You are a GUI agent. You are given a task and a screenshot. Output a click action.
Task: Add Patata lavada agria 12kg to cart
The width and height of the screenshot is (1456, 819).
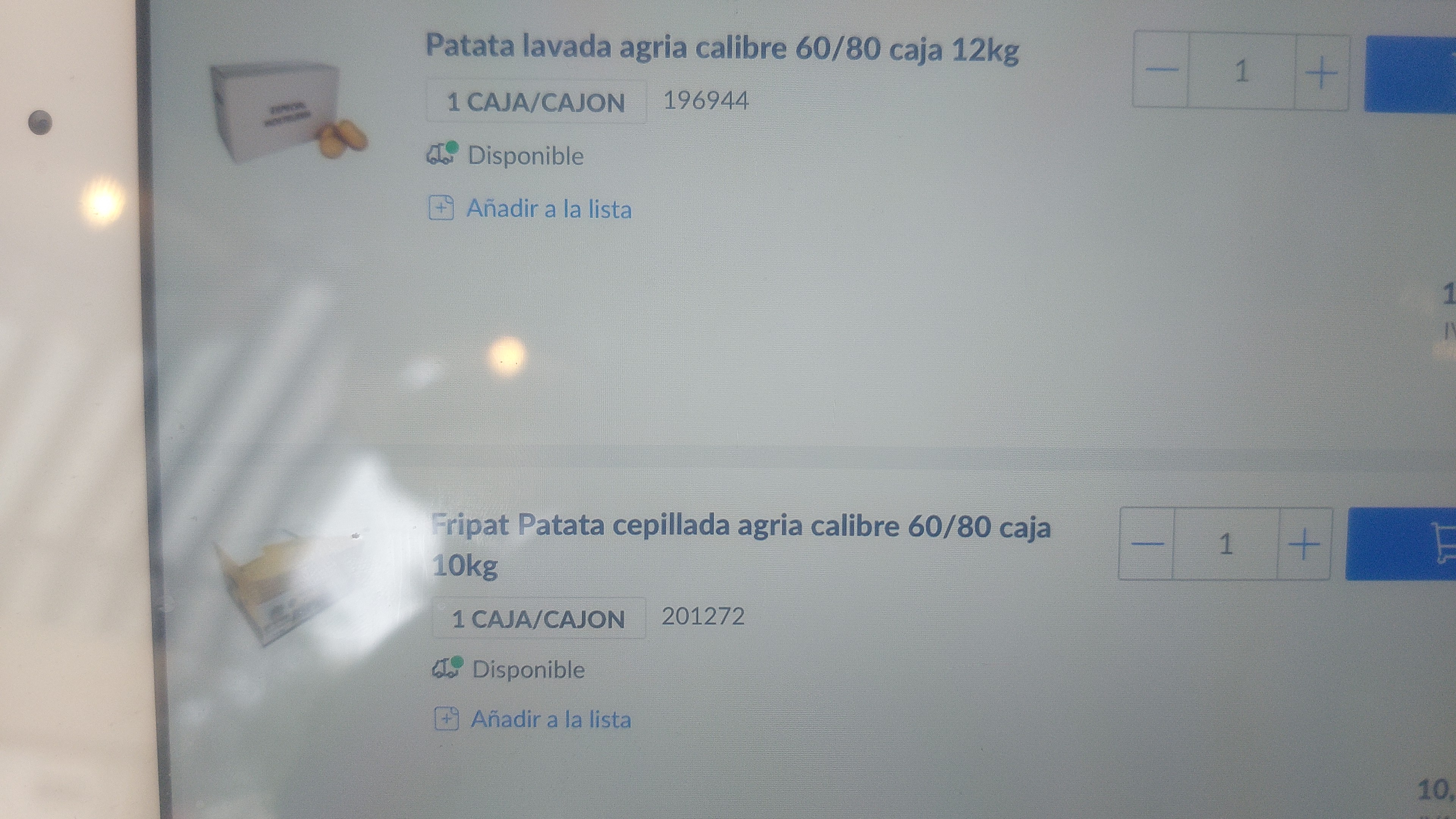(1410, 74)
